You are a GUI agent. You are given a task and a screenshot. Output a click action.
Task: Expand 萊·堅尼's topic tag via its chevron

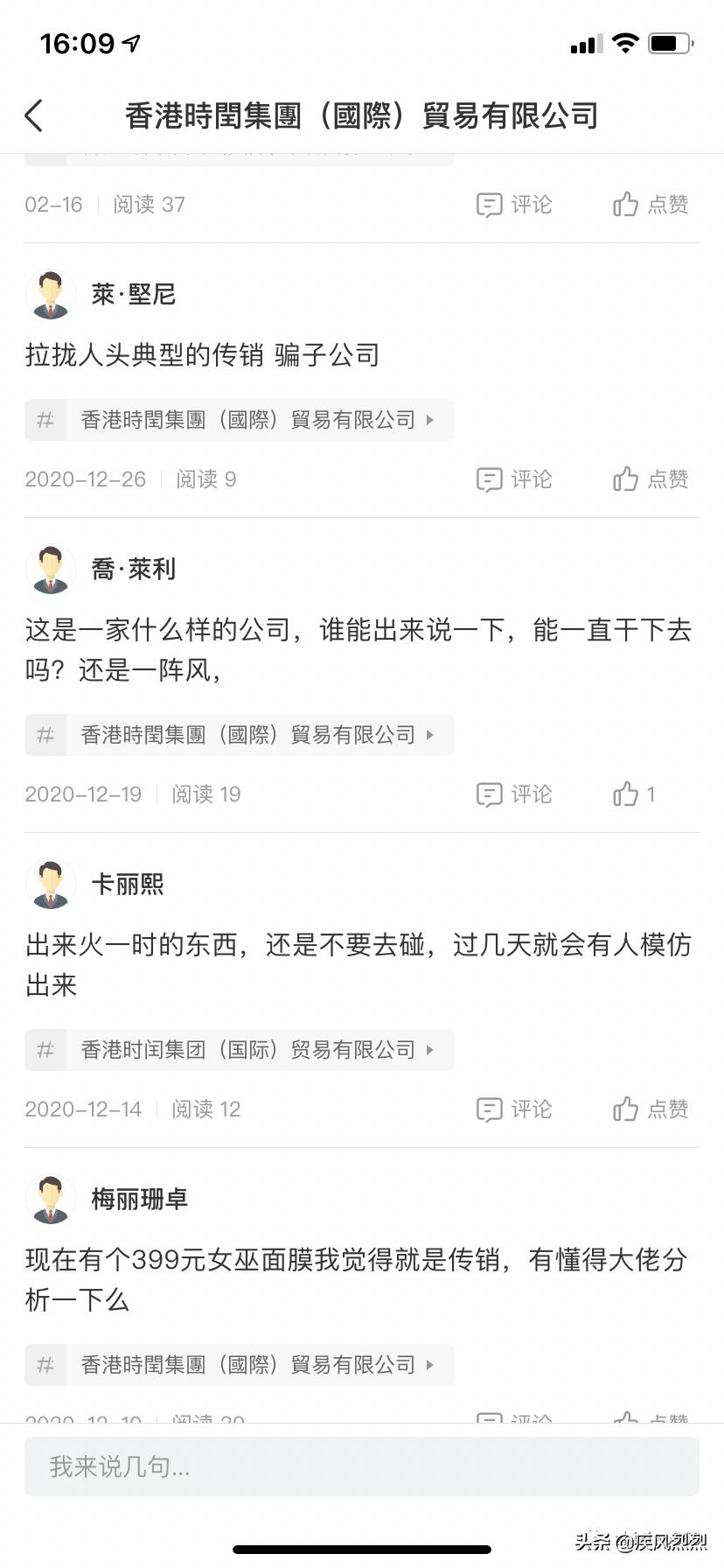click(x=430, y=420)
